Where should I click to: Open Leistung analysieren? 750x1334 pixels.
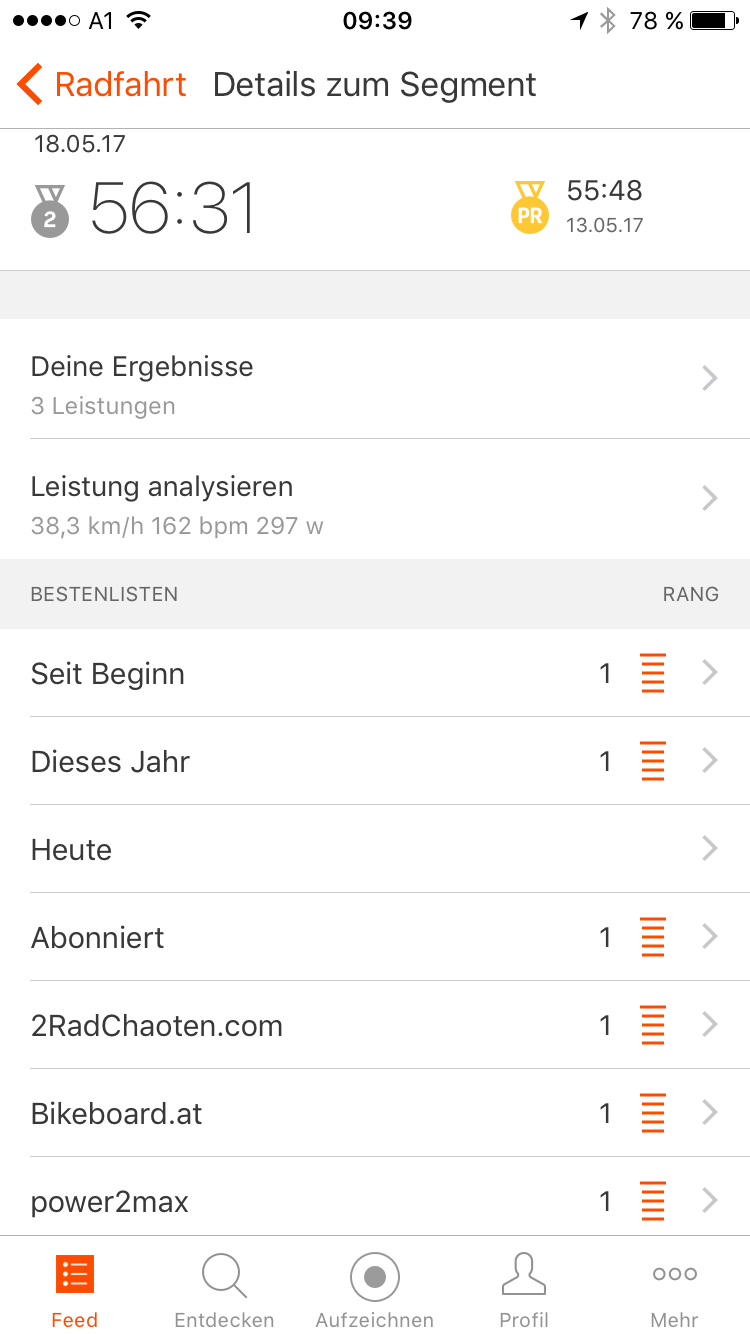click(375, 499)
